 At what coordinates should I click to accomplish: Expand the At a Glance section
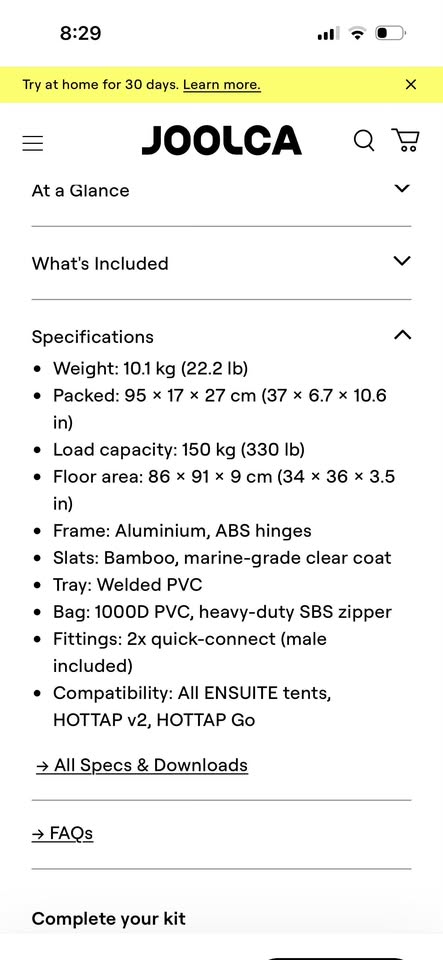point(222,190)
